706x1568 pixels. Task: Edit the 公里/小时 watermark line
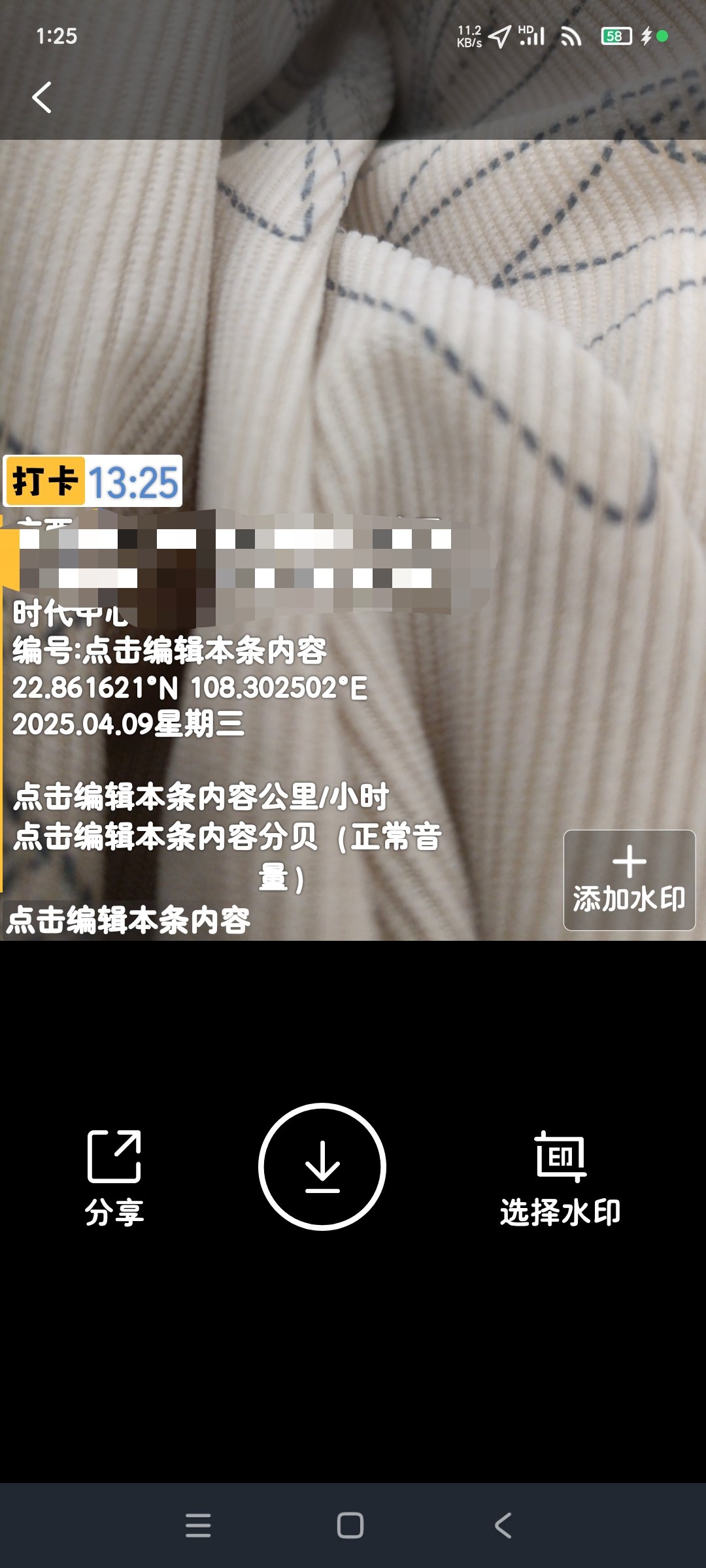(201, 796)
